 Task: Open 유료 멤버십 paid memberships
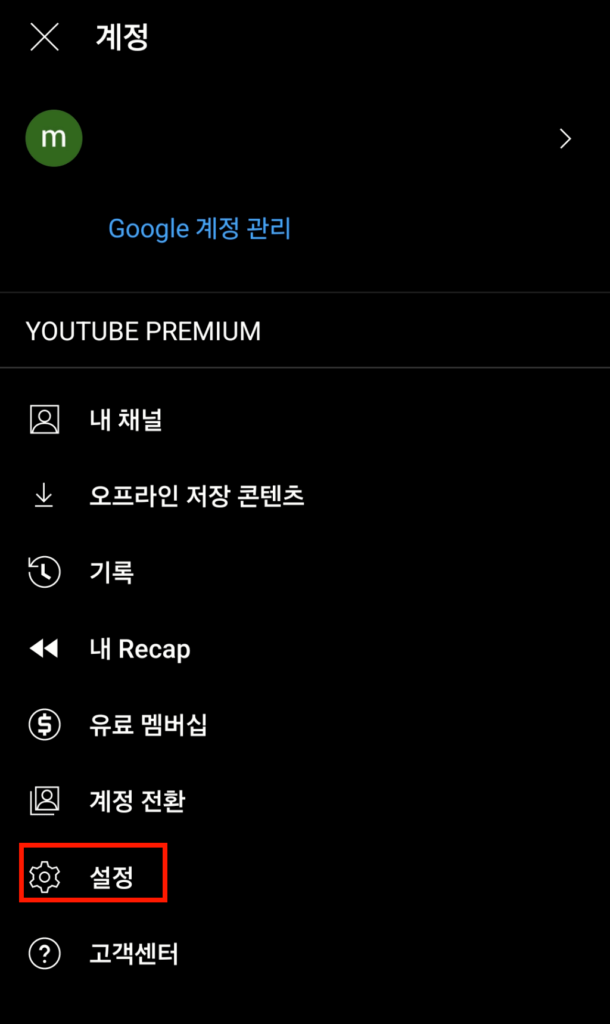147,725
